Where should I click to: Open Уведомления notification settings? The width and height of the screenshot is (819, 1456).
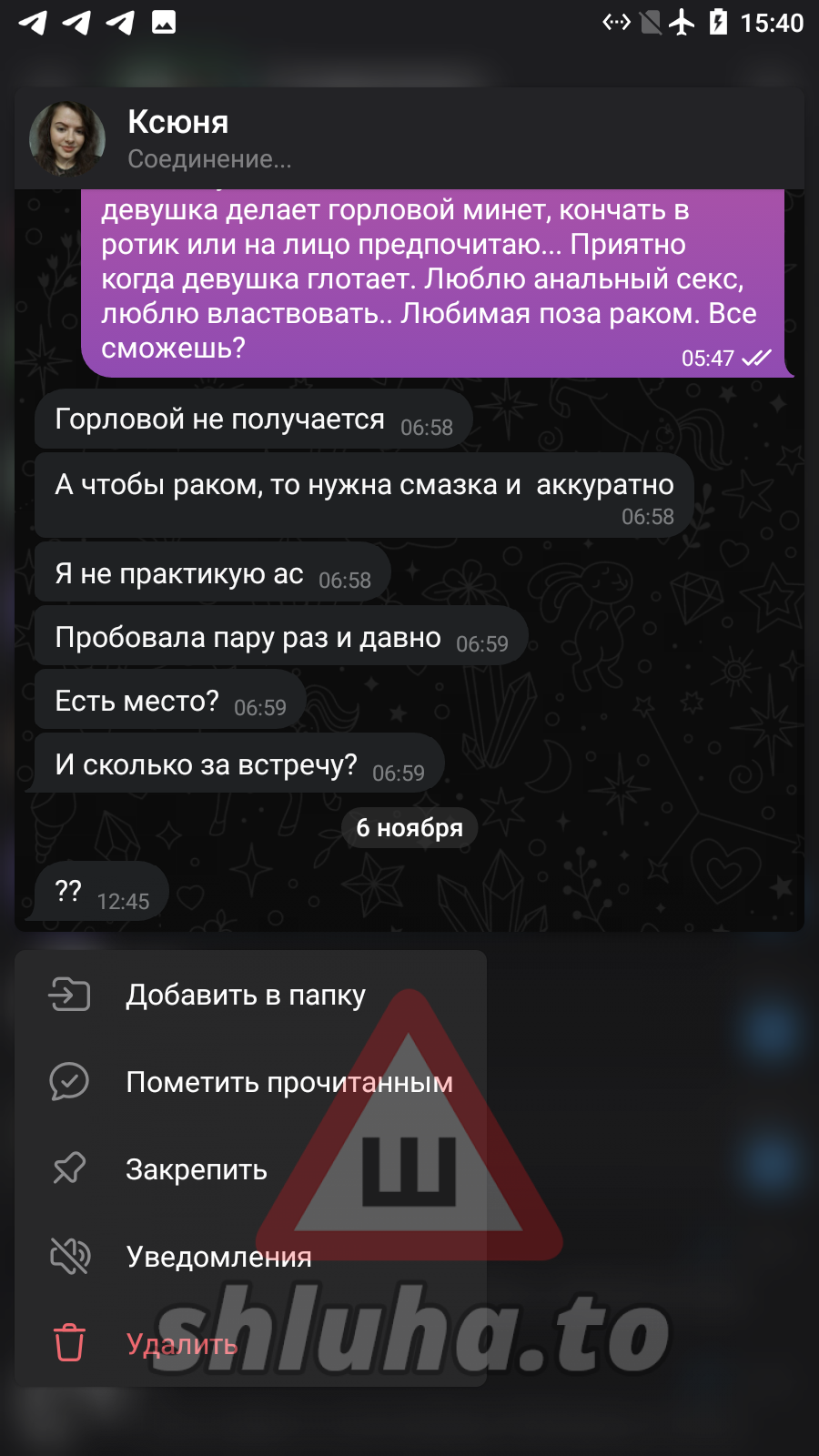point(218,1257)
